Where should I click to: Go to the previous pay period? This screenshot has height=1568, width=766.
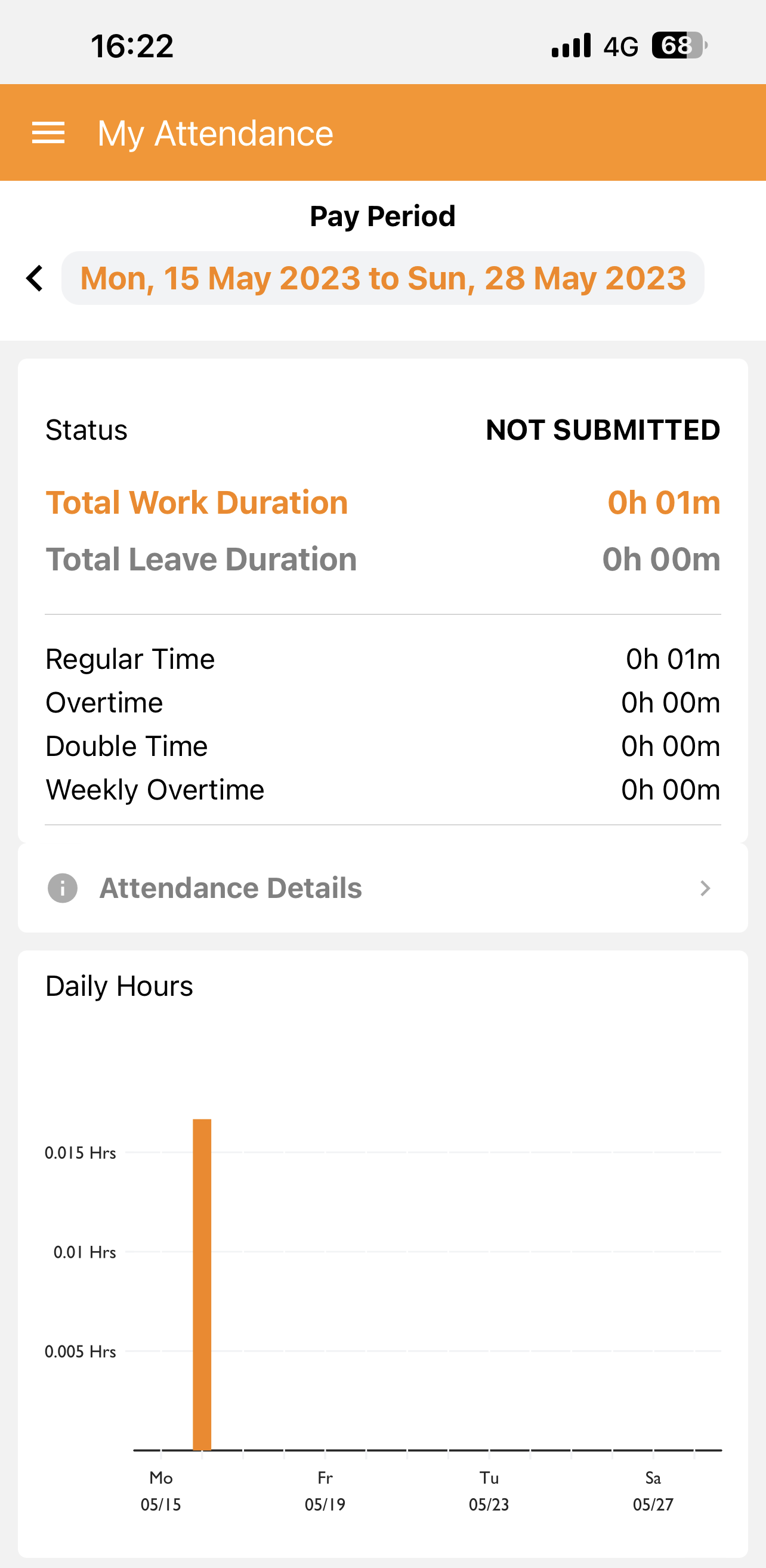[x=35, y=279]
